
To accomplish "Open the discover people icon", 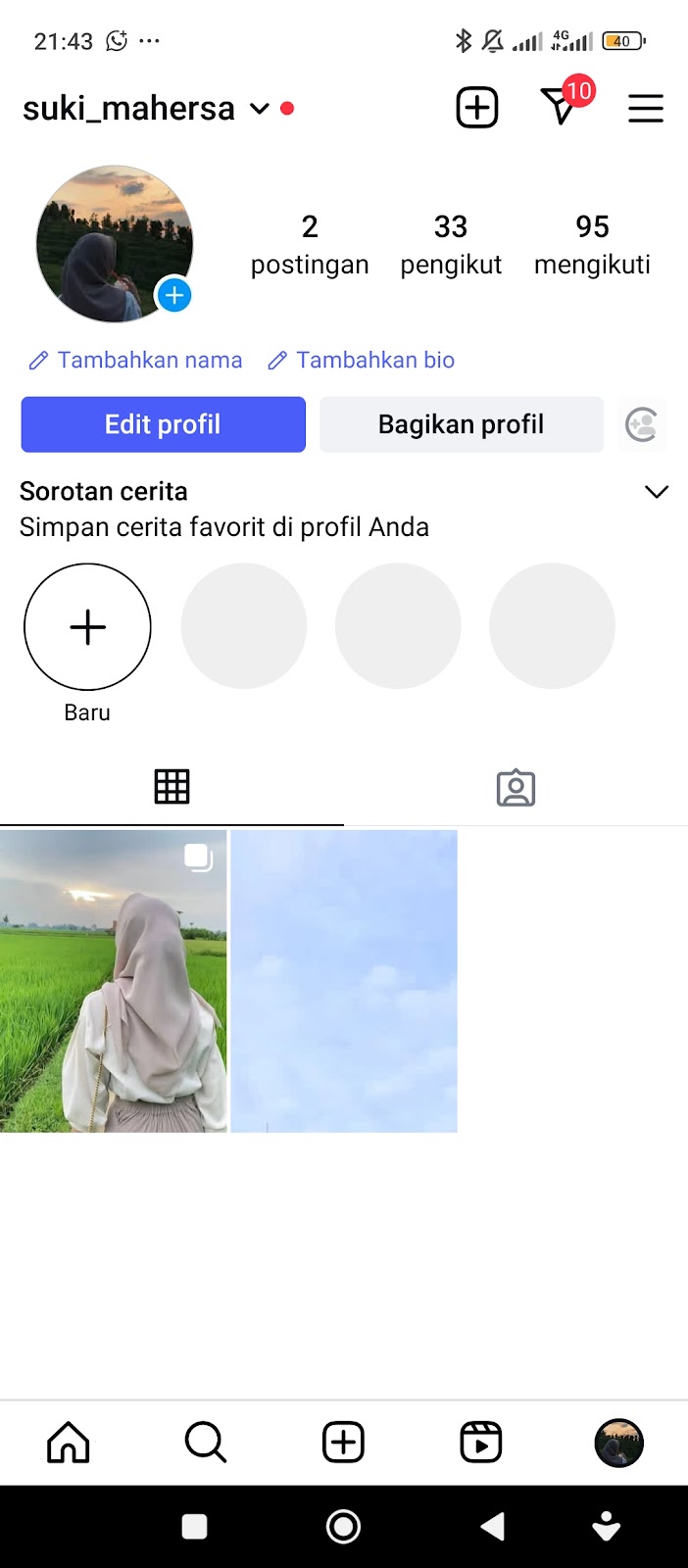I will pos(641,424).
